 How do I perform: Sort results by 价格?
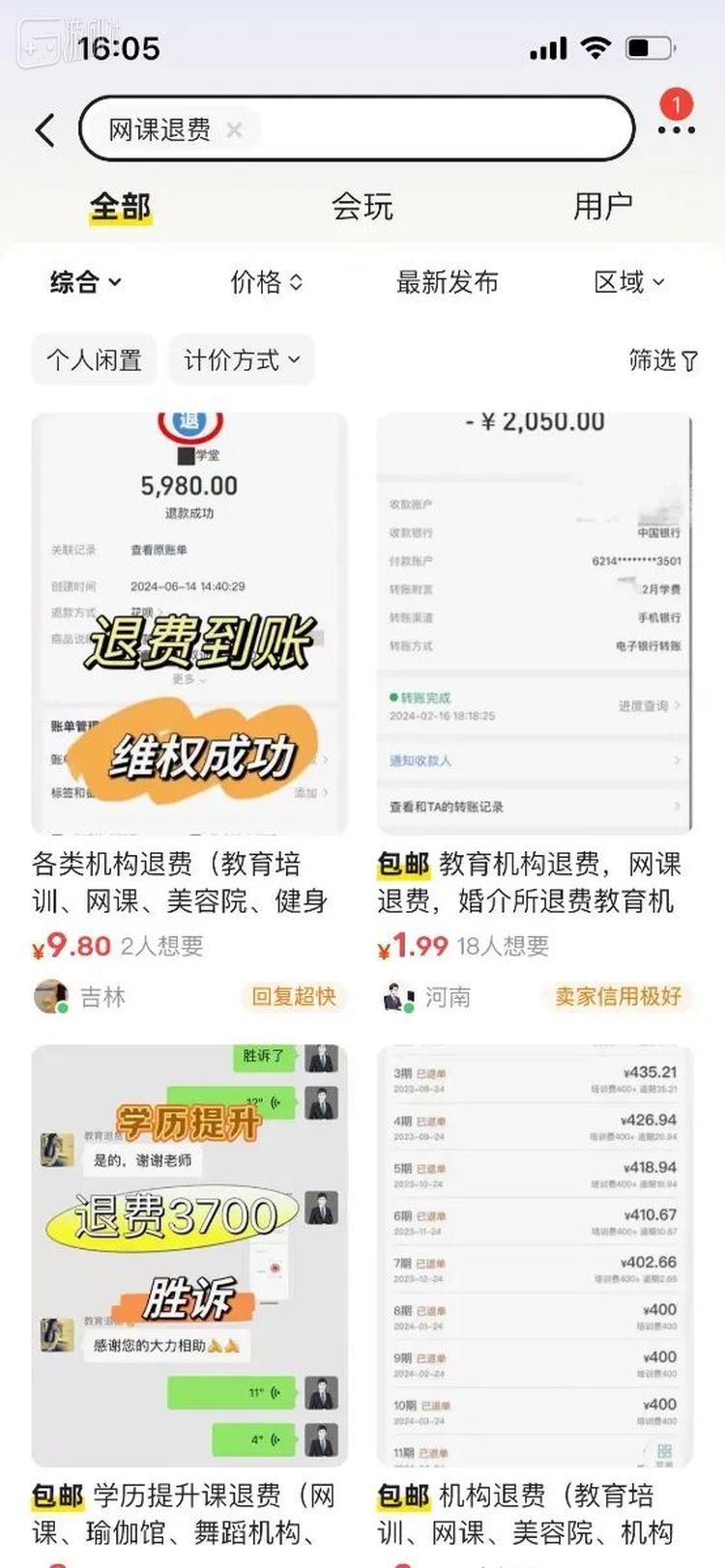[267, 282]
